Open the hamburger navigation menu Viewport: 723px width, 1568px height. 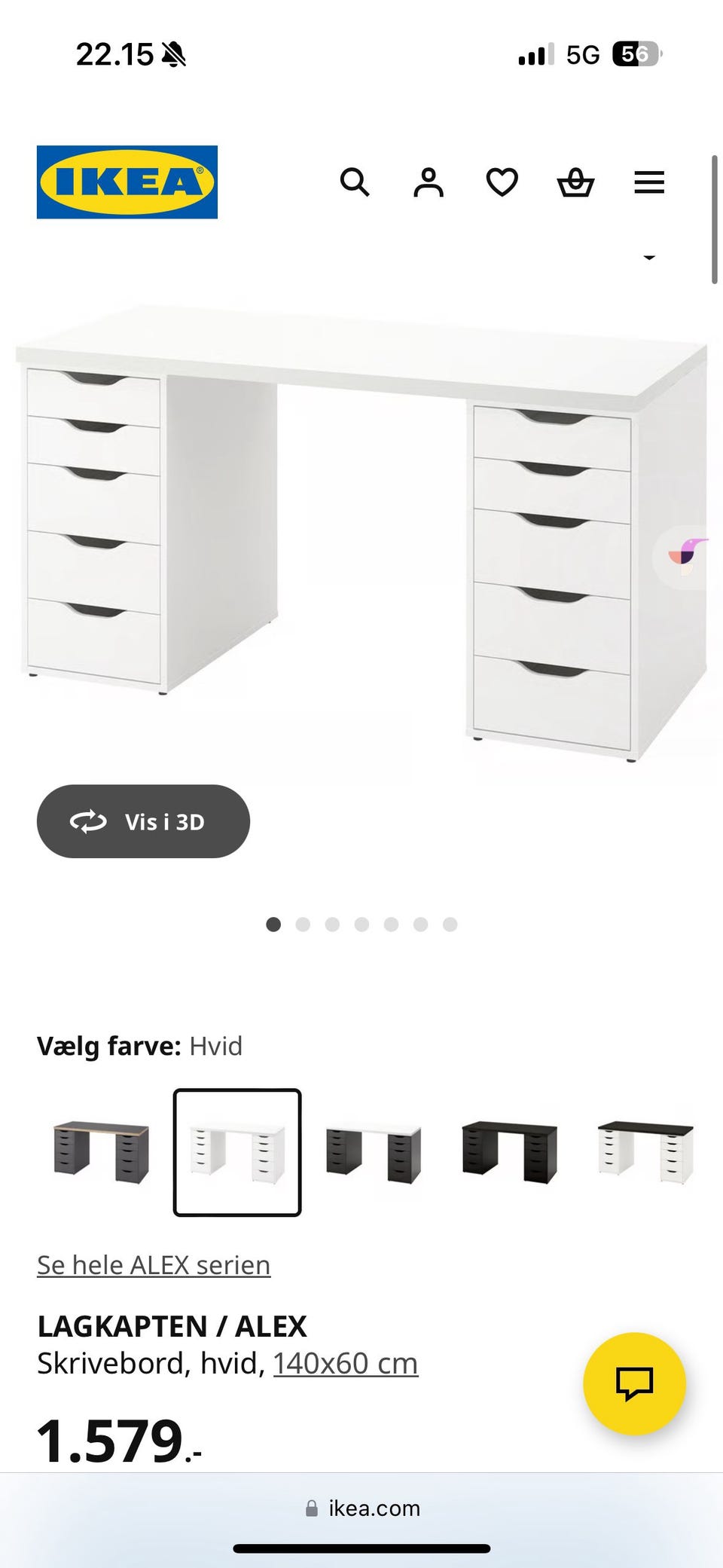point(648,183)
